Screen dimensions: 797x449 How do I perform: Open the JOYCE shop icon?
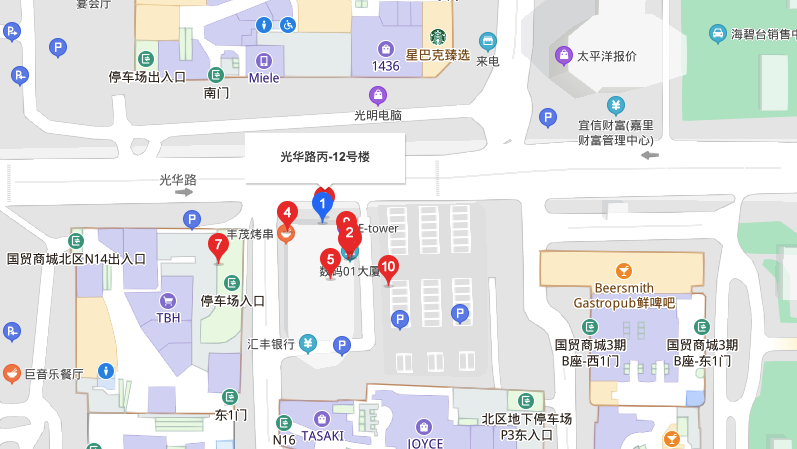tap(425, 426)
